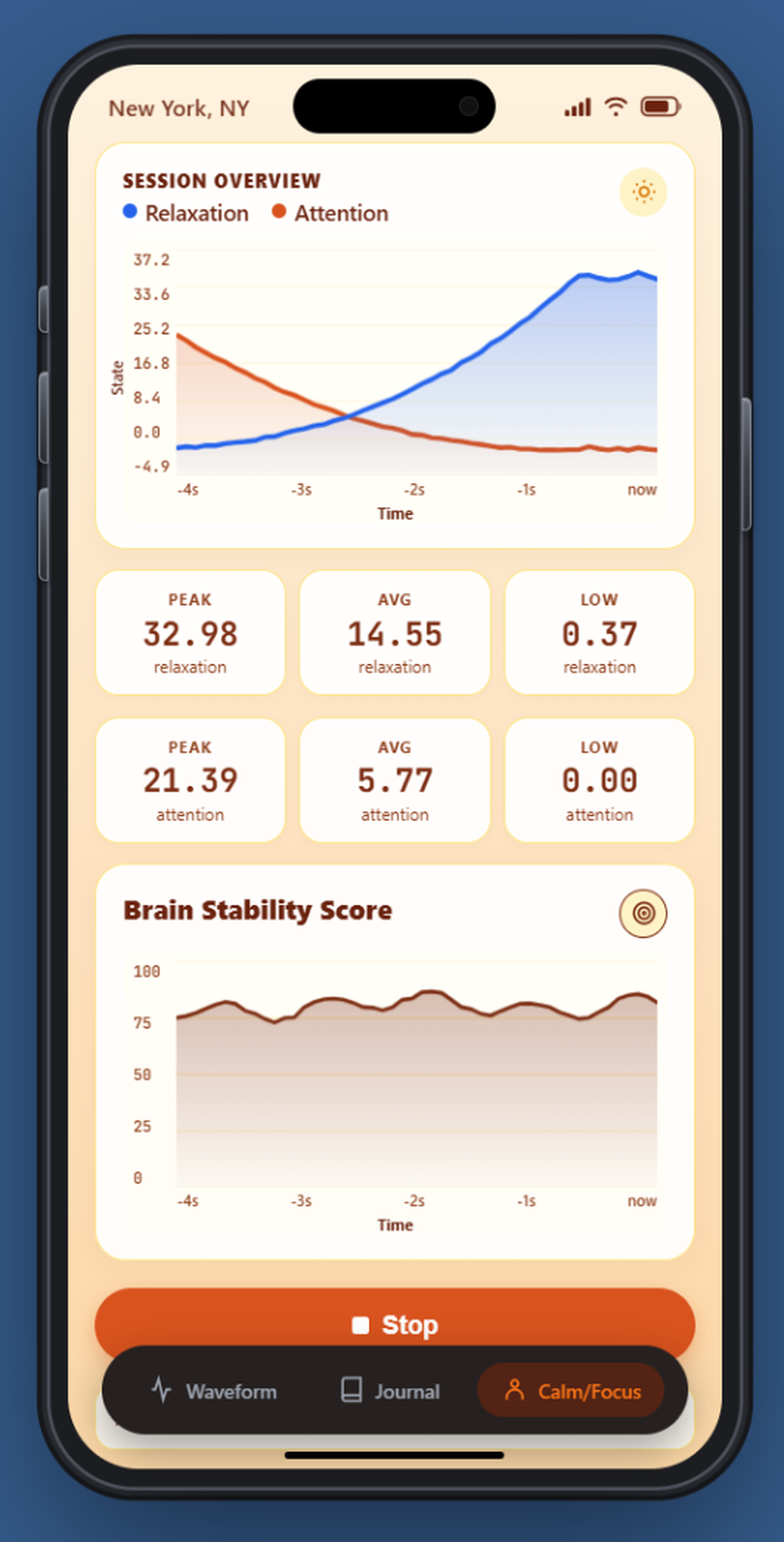The image size is (784, 1542).
Task: Toggle the Attention series in the legend
Action: coord(330,213)
